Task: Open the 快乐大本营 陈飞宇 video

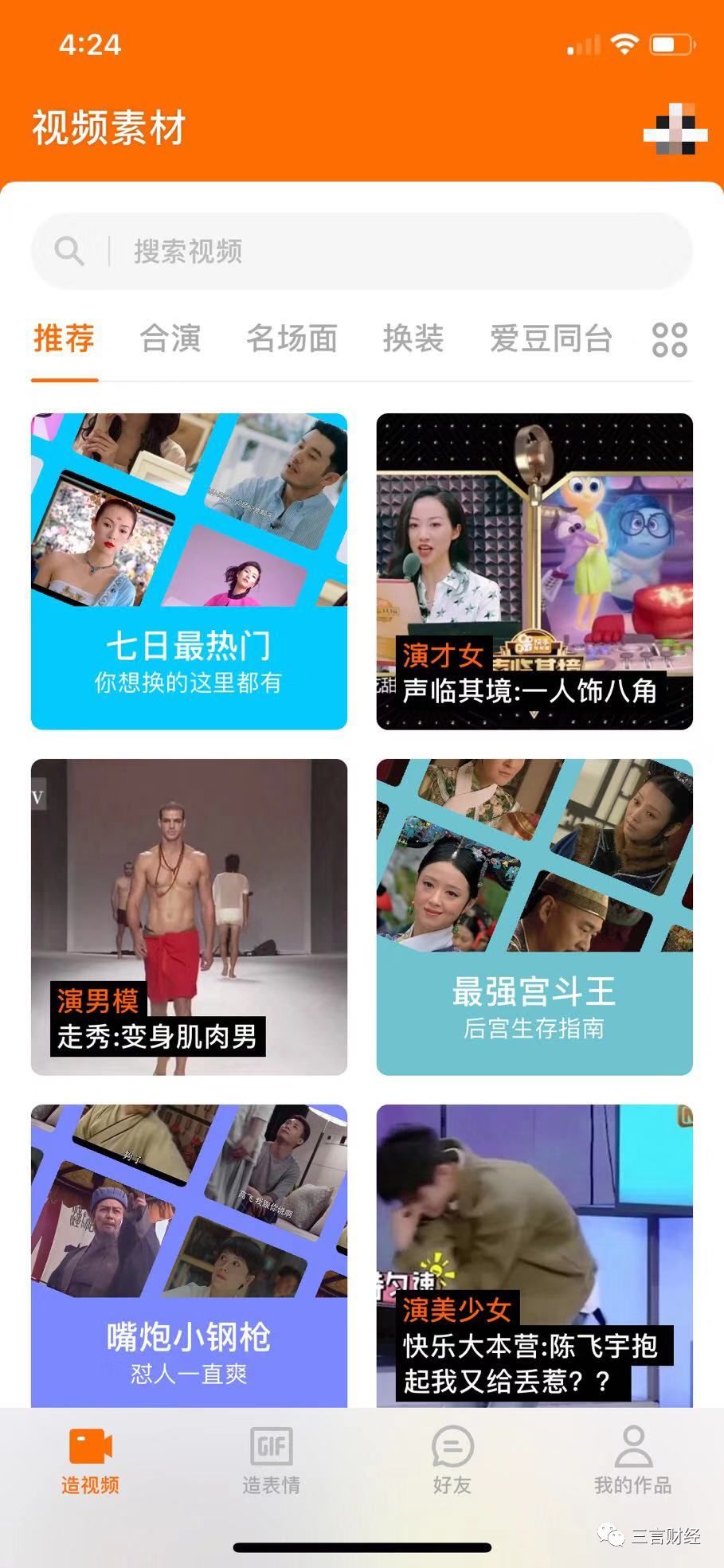Action: 534,1254
